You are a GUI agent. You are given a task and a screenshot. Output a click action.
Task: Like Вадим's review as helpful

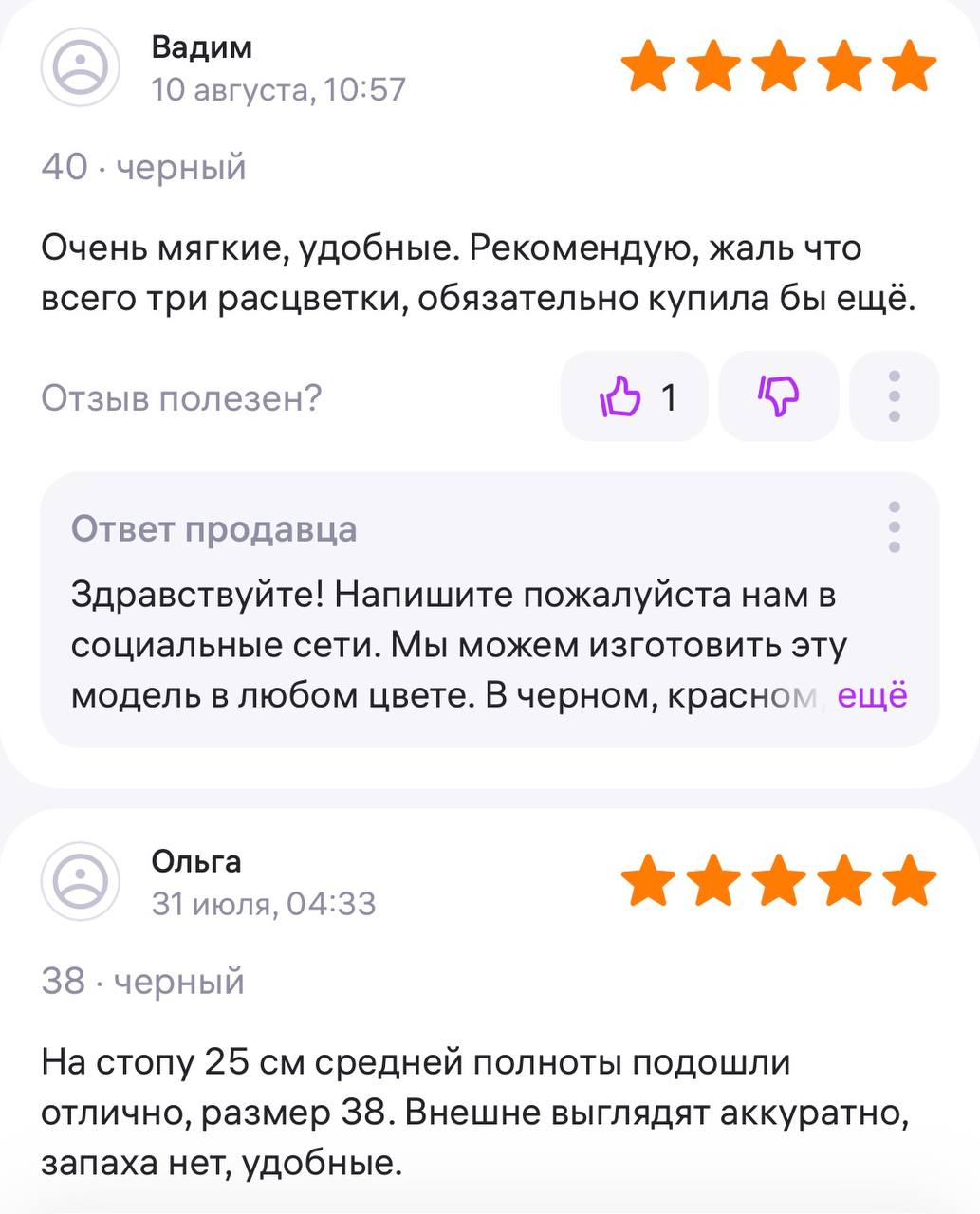(x=634, y=396)
